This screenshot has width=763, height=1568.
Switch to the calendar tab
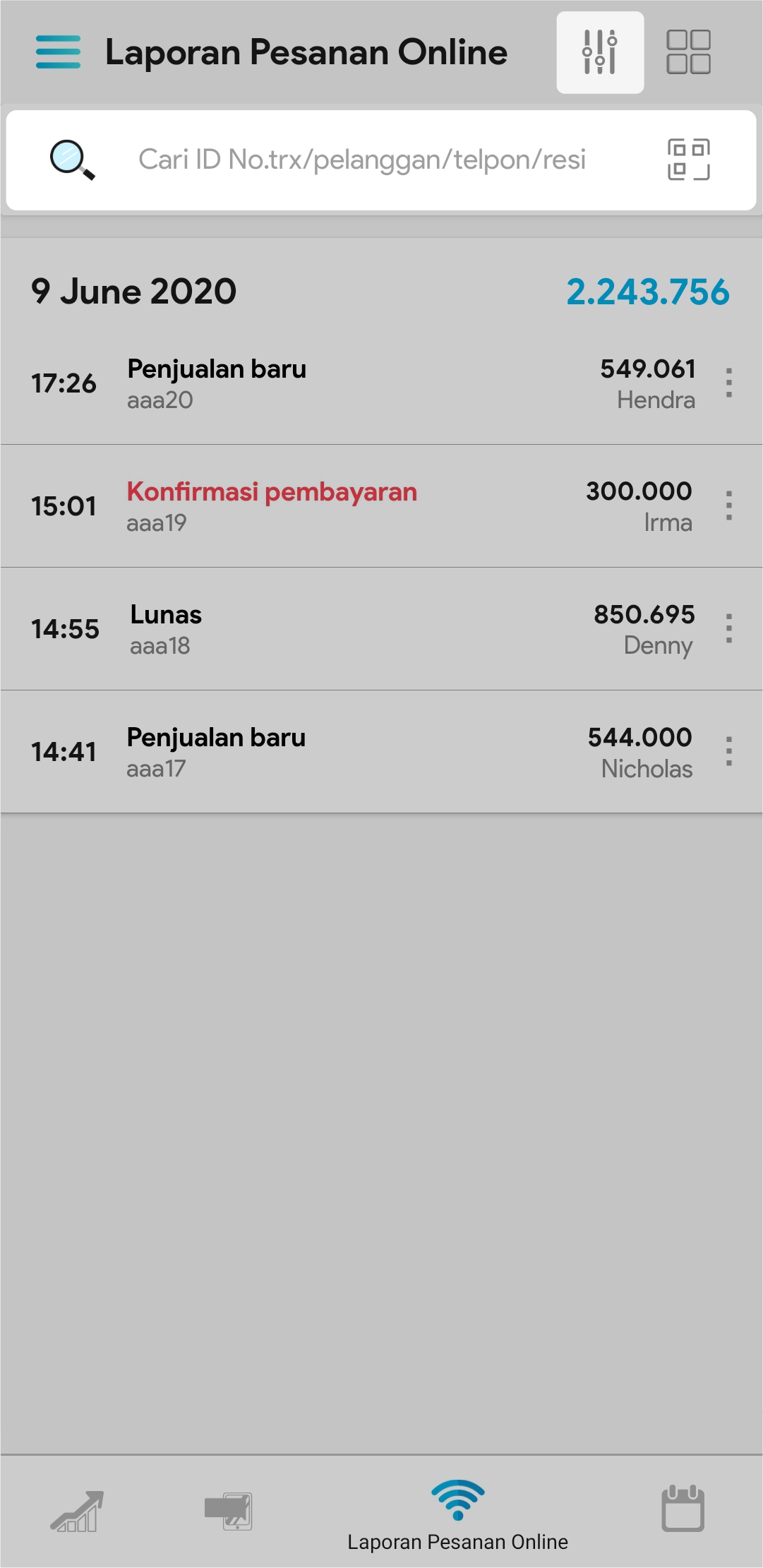coord(683,1509)
